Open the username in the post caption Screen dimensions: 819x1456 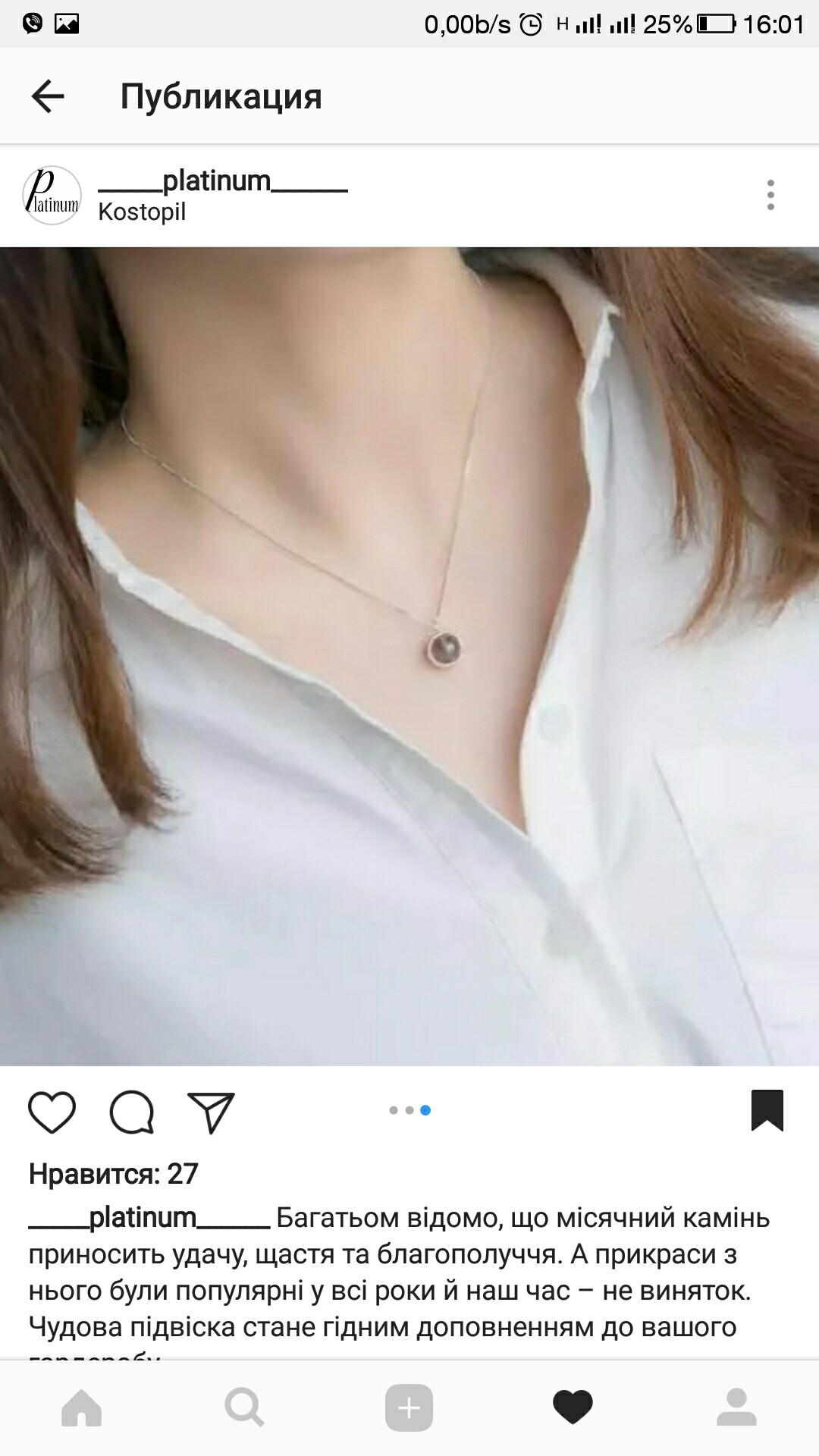pyautogui.click(x=149, y=1217)
